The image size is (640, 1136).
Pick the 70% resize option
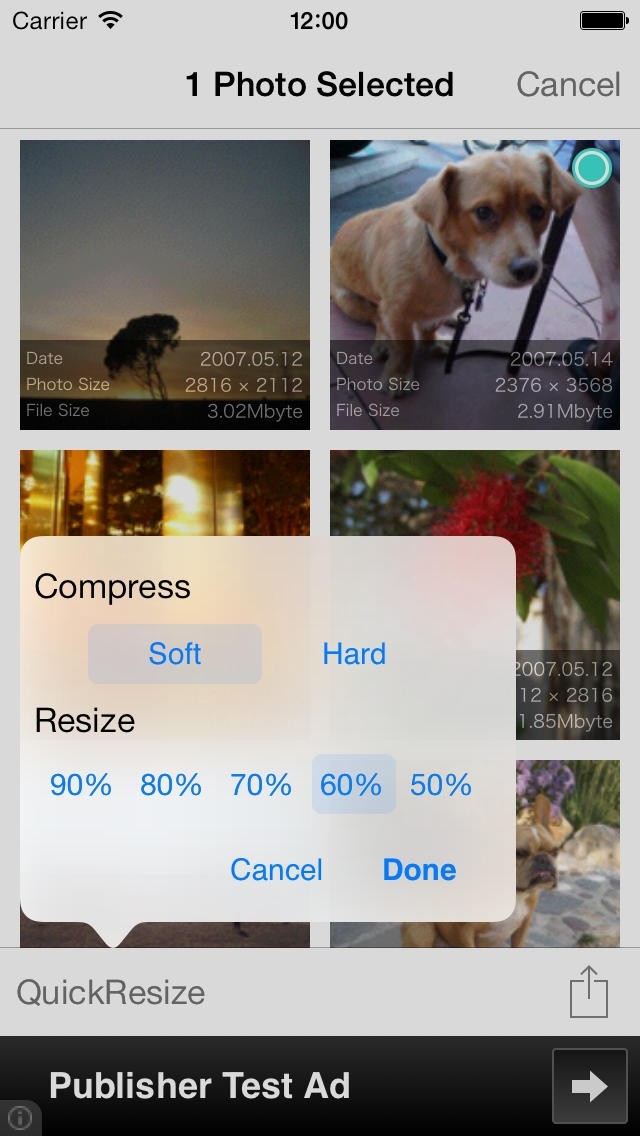(261, 785)
